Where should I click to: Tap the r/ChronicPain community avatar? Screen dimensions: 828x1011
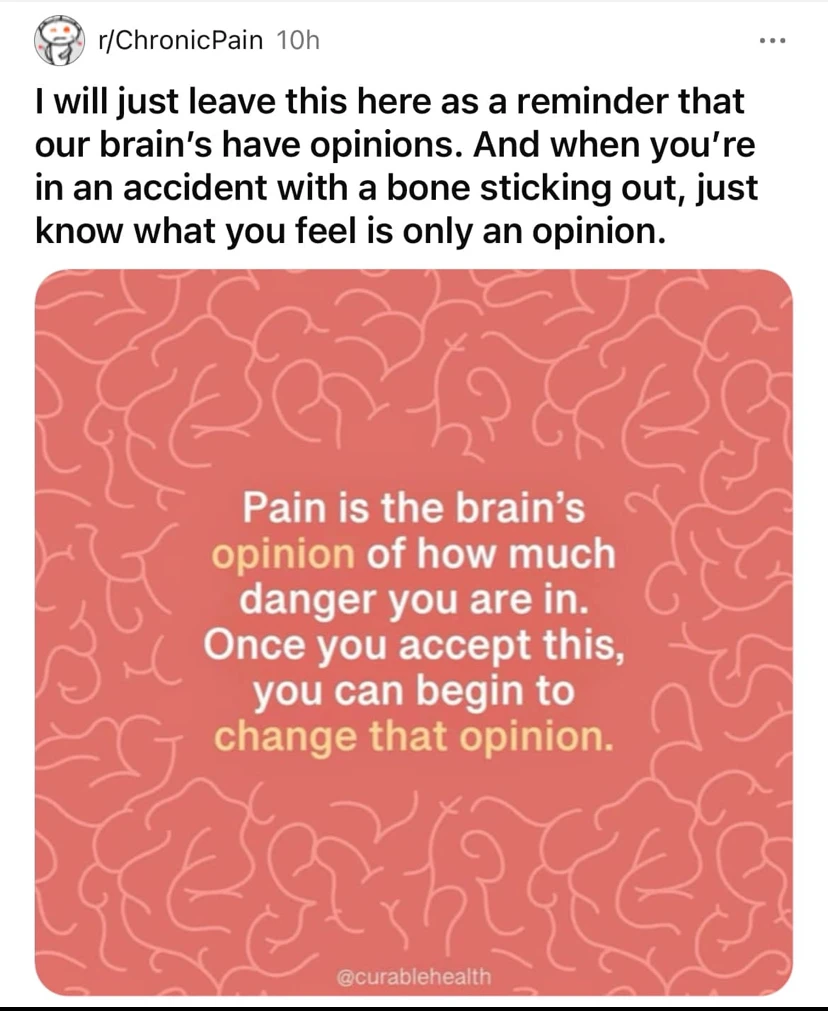(x=59, y=41)
